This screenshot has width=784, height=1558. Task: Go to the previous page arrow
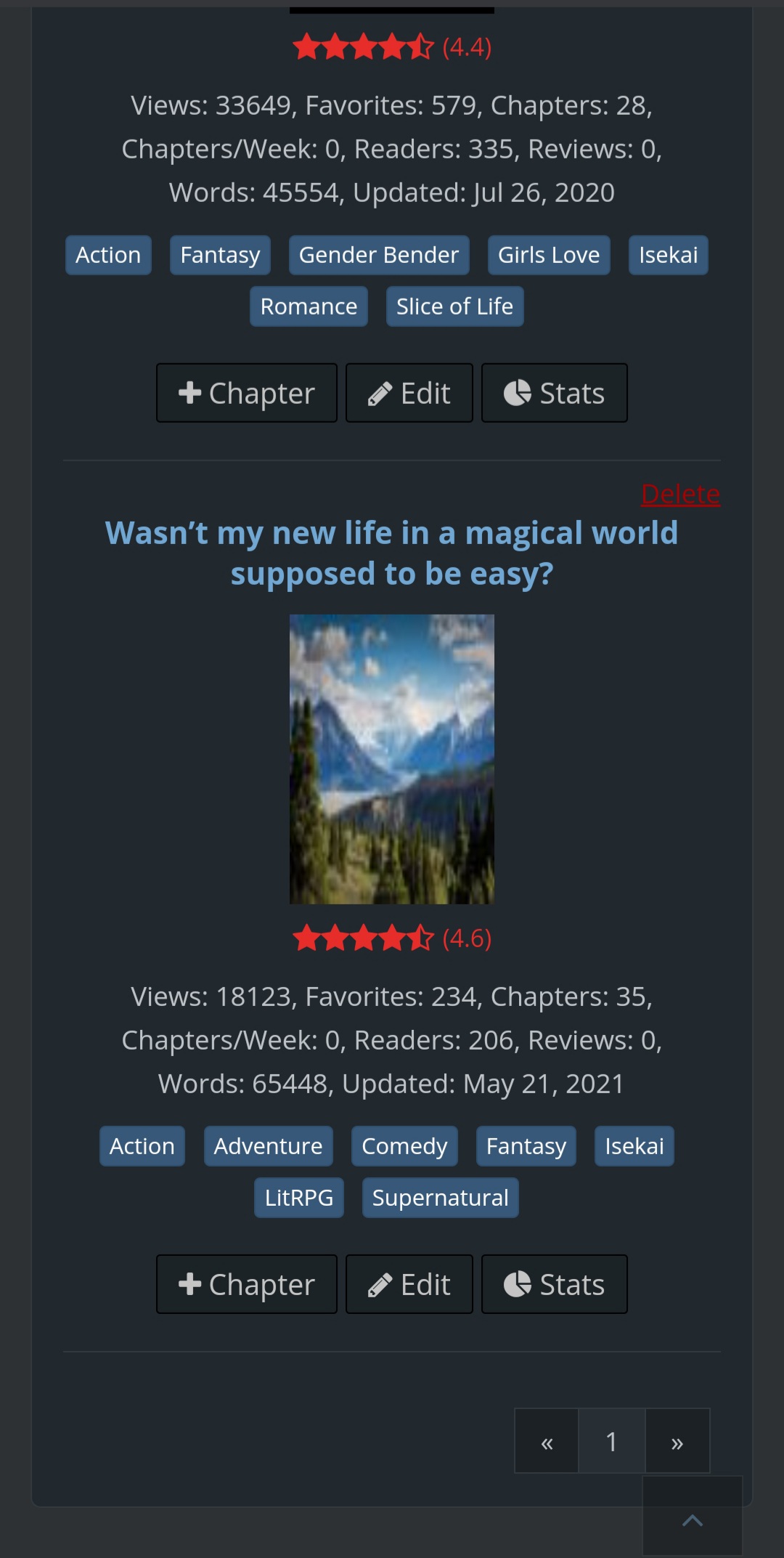tap(547, 1442)
